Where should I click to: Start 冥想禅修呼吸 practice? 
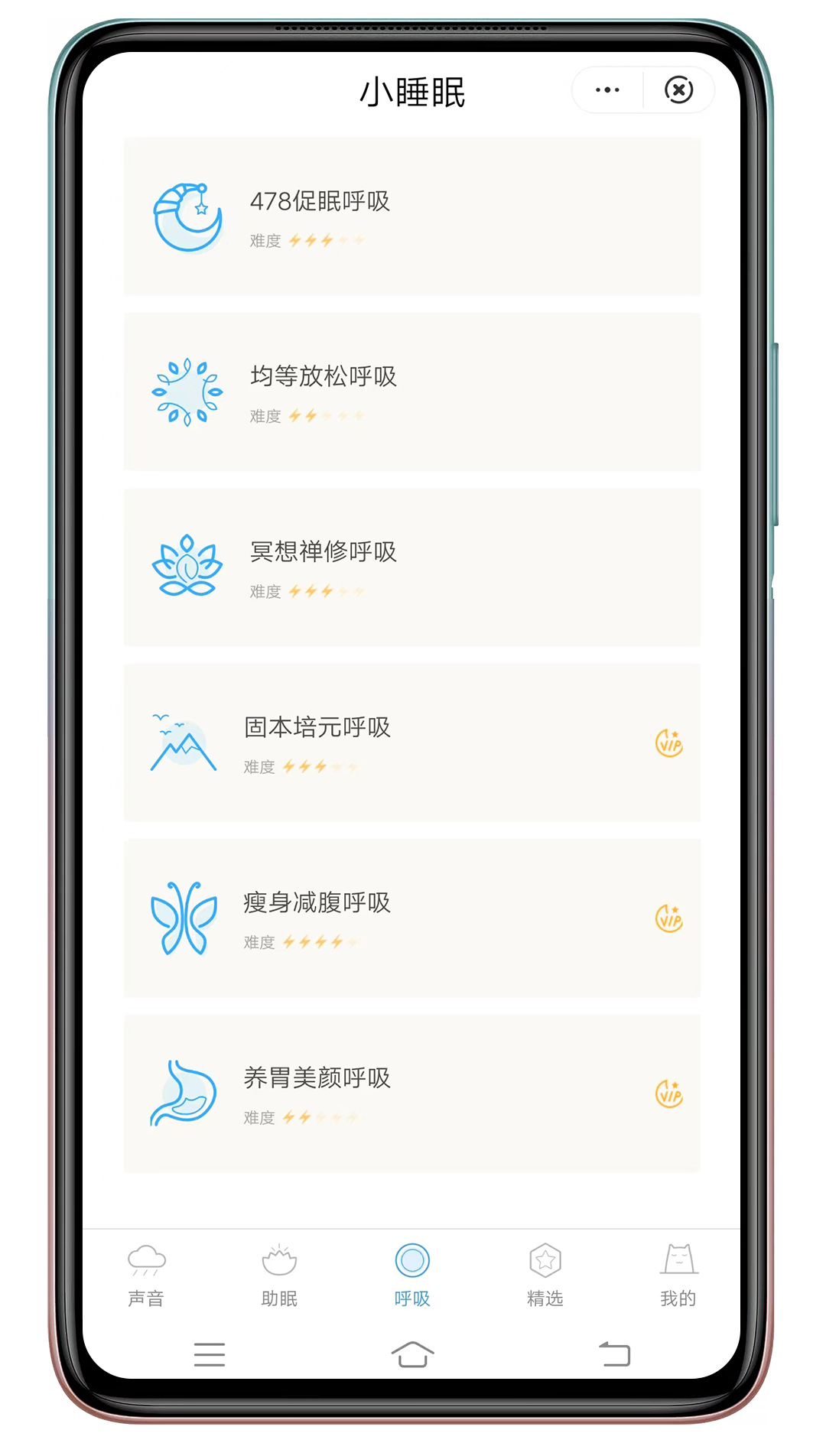click(411, 567)
